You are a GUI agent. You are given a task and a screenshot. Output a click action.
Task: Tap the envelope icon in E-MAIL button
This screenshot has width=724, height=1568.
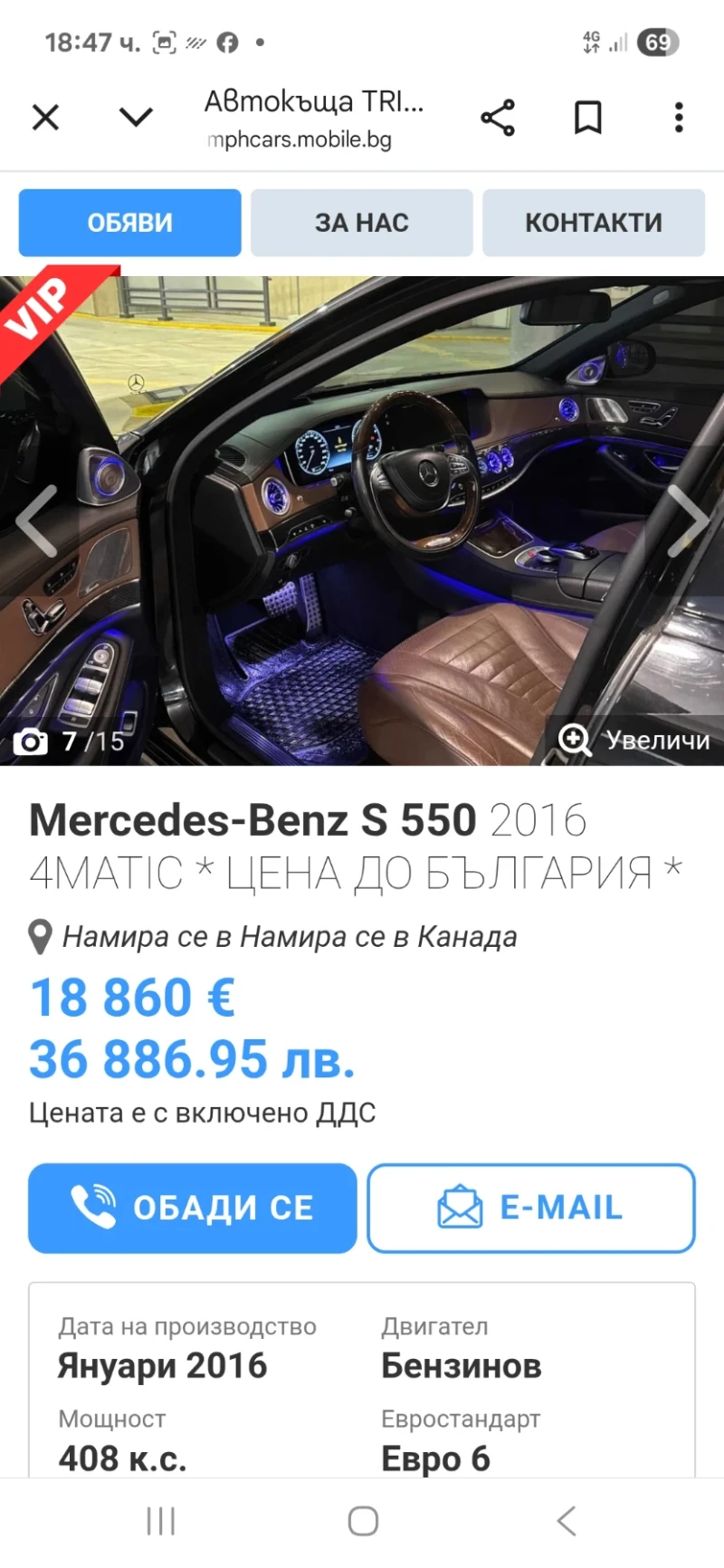point(460,1207)
